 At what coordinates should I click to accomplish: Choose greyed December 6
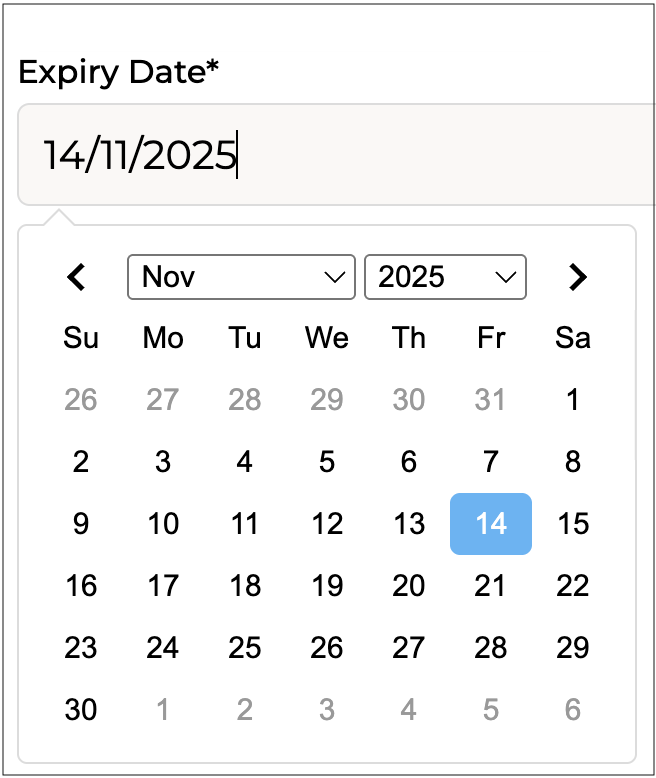point(573,710)
